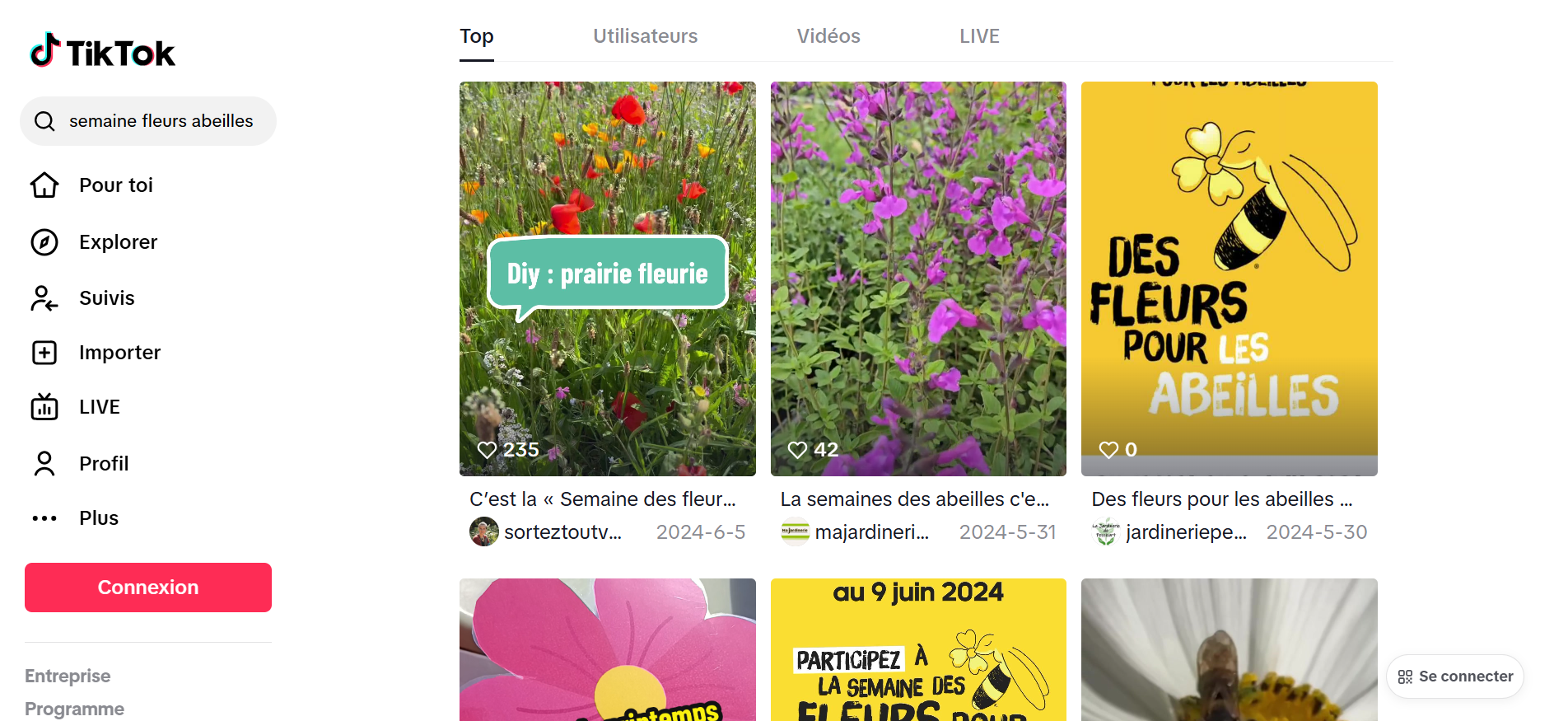Screen dimensions: 1568x721
Task: Switch to the Vidéos tab
Action: (828, 36)
